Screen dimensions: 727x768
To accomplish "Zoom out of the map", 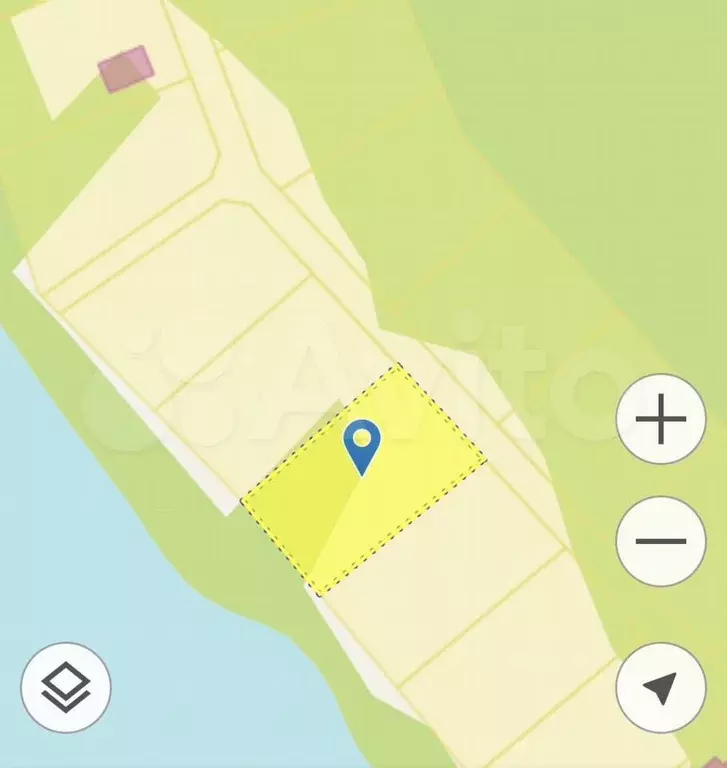I will pyautogui.click(x=661, y=541).
